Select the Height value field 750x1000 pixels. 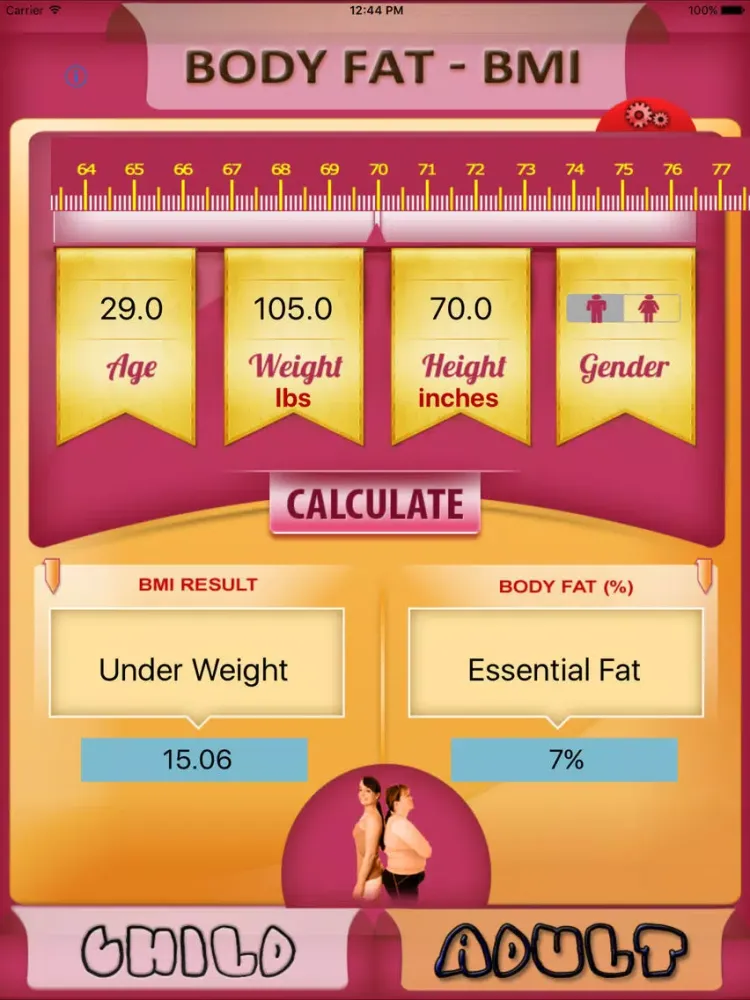[461, 308]
